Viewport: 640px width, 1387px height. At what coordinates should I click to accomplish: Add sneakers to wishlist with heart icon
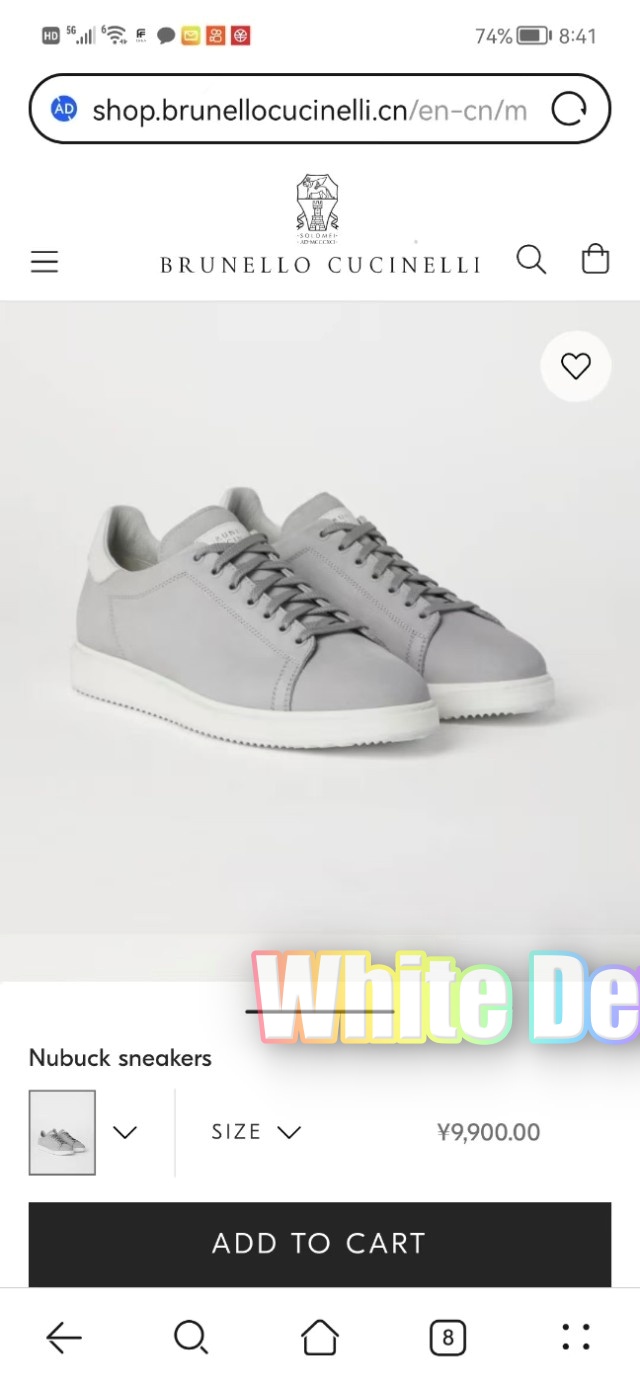tap(575, 367)
